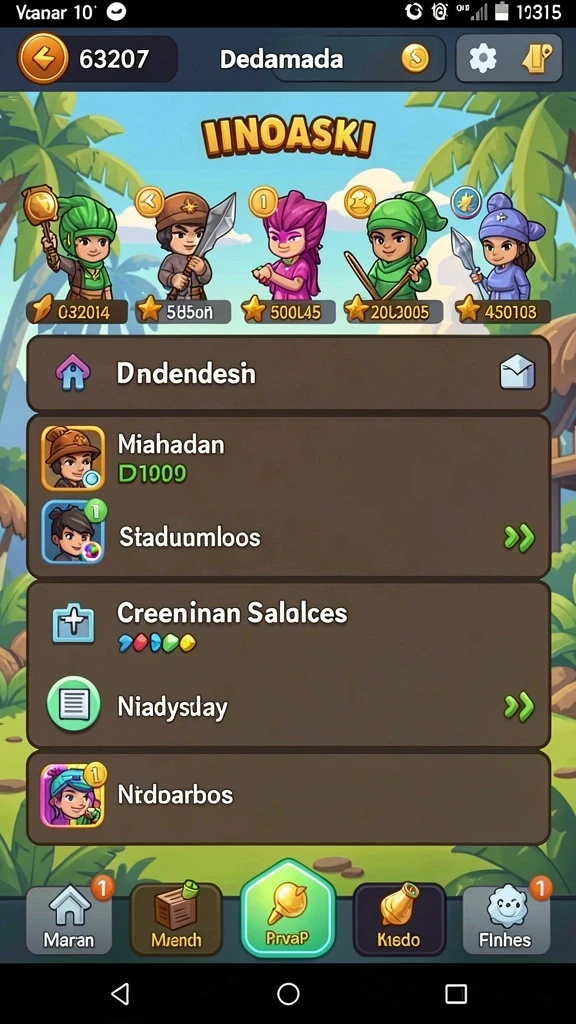576x1024 pixels.
Task: Switch to the Kiedo tab
Action: (x=399, y=920)
